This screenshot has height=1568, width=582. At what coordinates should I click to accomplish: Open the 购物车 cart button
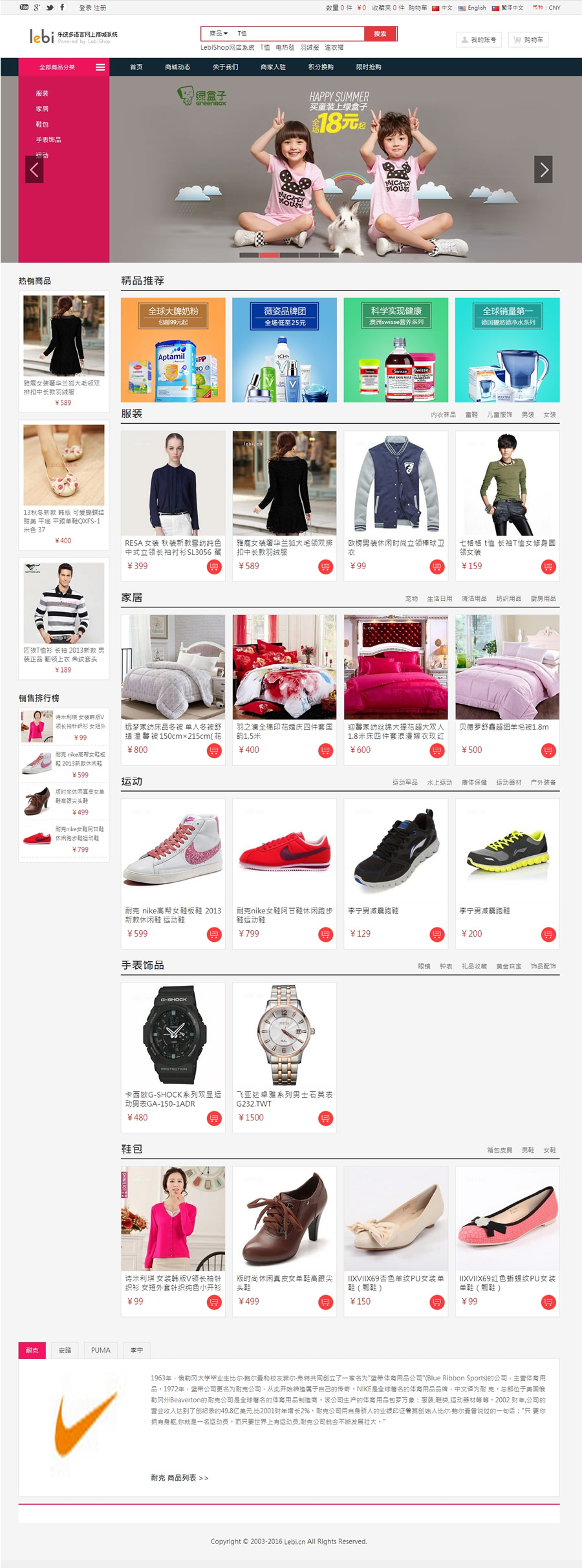tap(529, 40)
